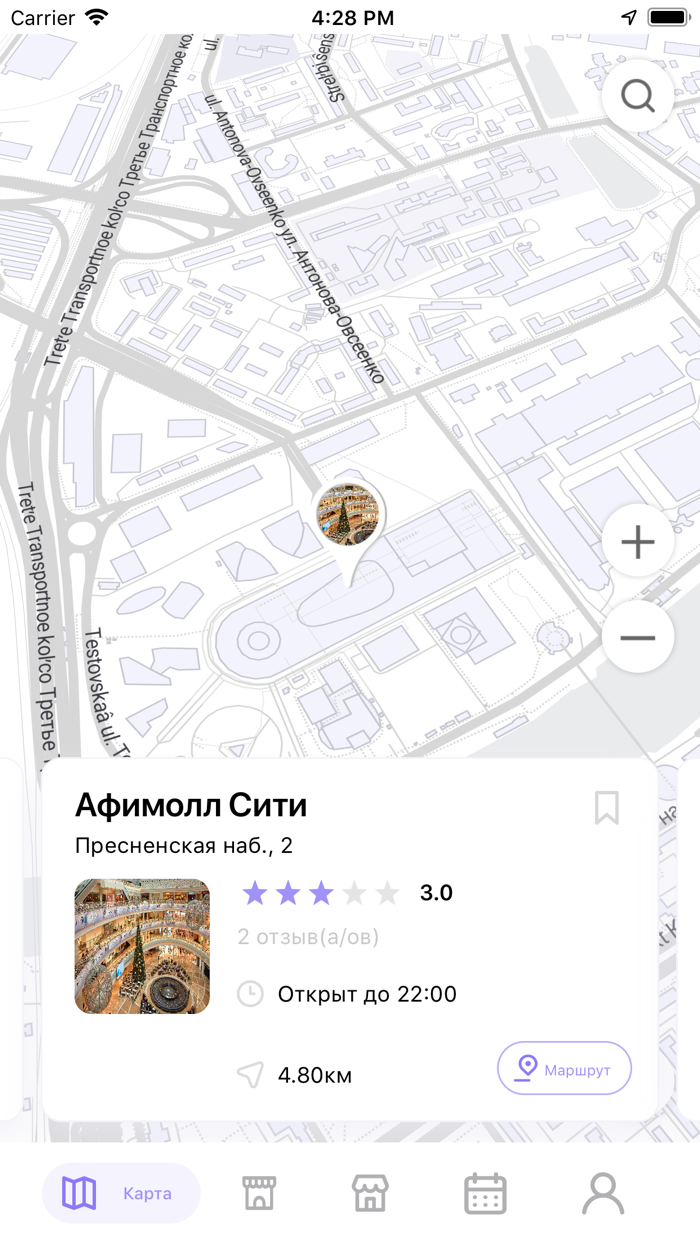Viewport: 700px width, 1244px height.
Task: Open the profile tab
Action: (x=603, y=1193)
